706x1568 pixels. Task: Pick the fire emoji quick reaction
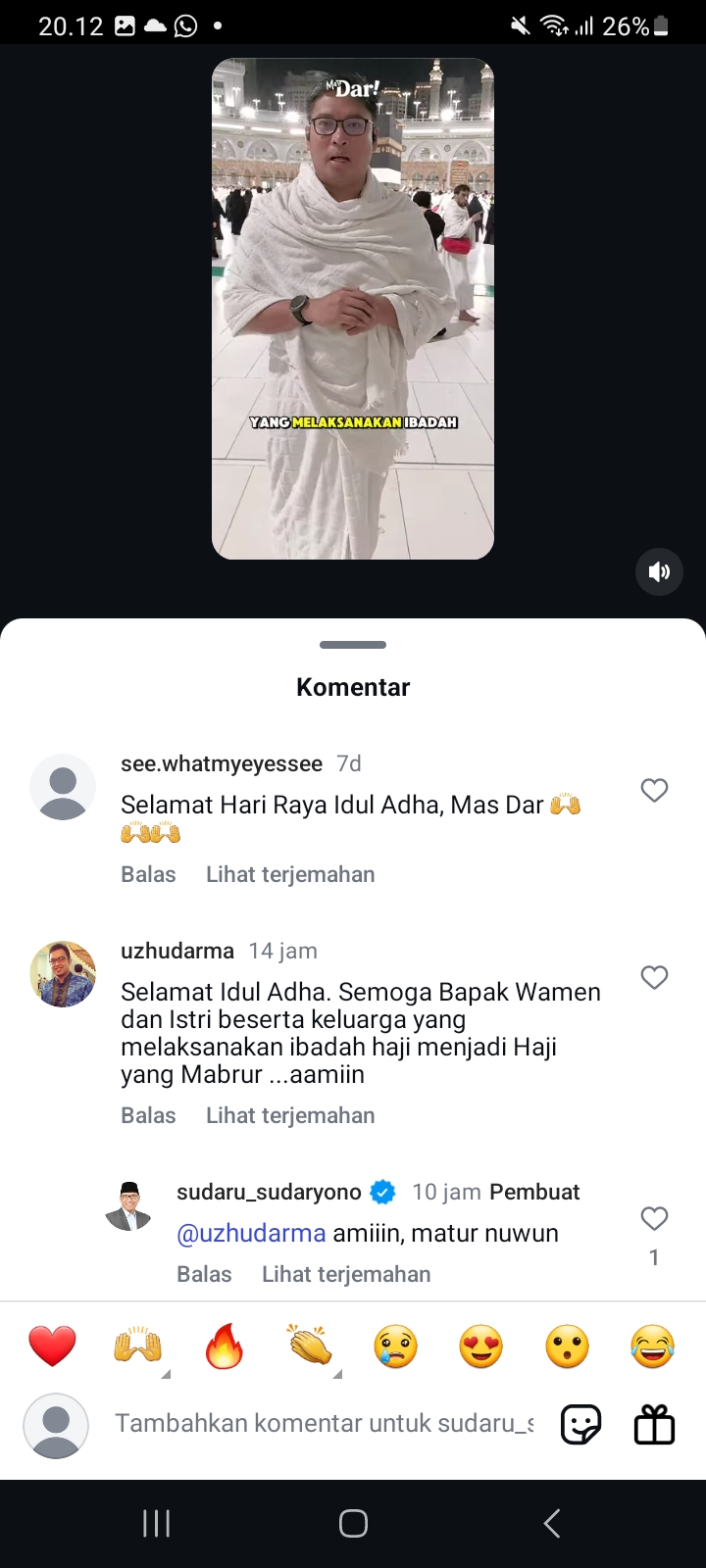(224, 1347)
